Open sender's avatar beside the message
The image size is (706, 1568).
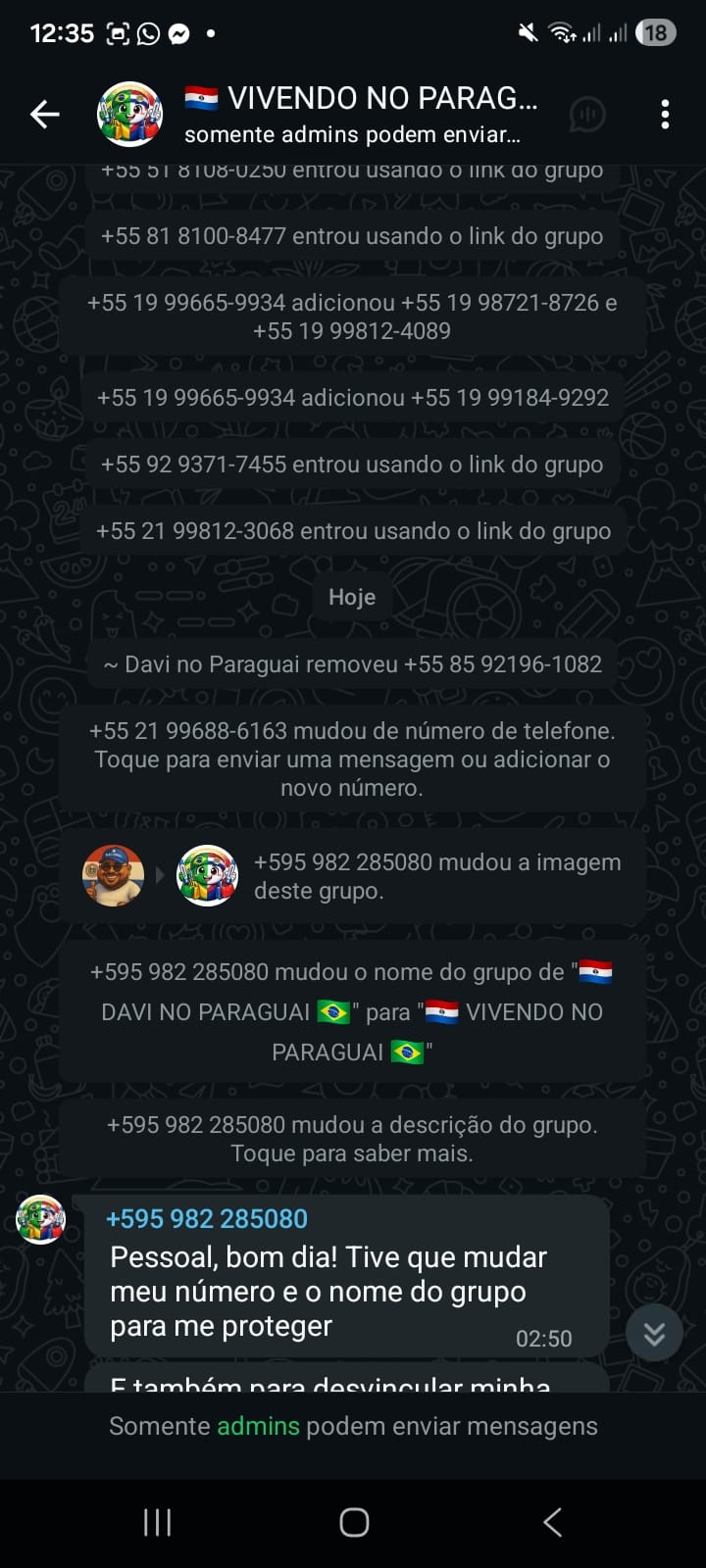41,1220
